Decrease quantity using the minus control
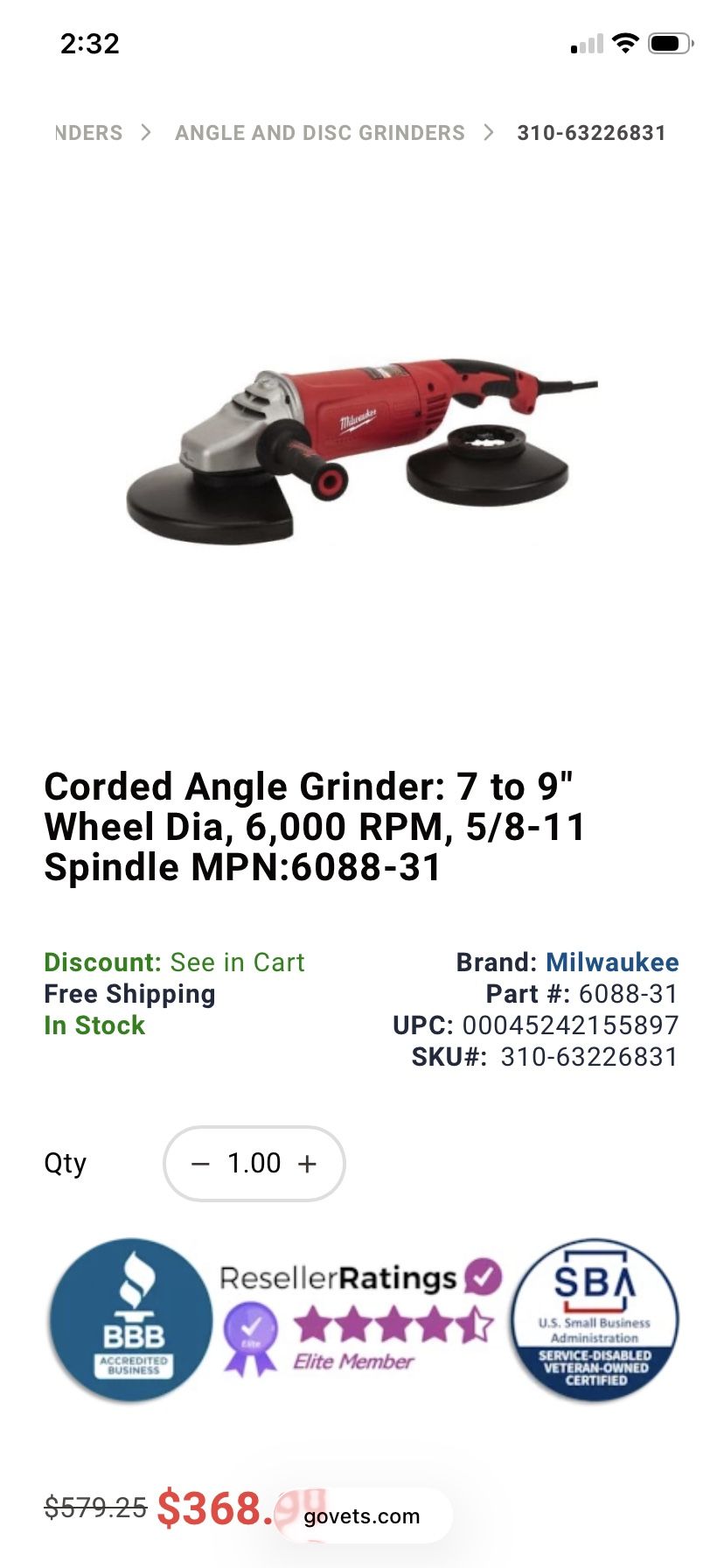724x1568 pixels. click(199, 1164)
